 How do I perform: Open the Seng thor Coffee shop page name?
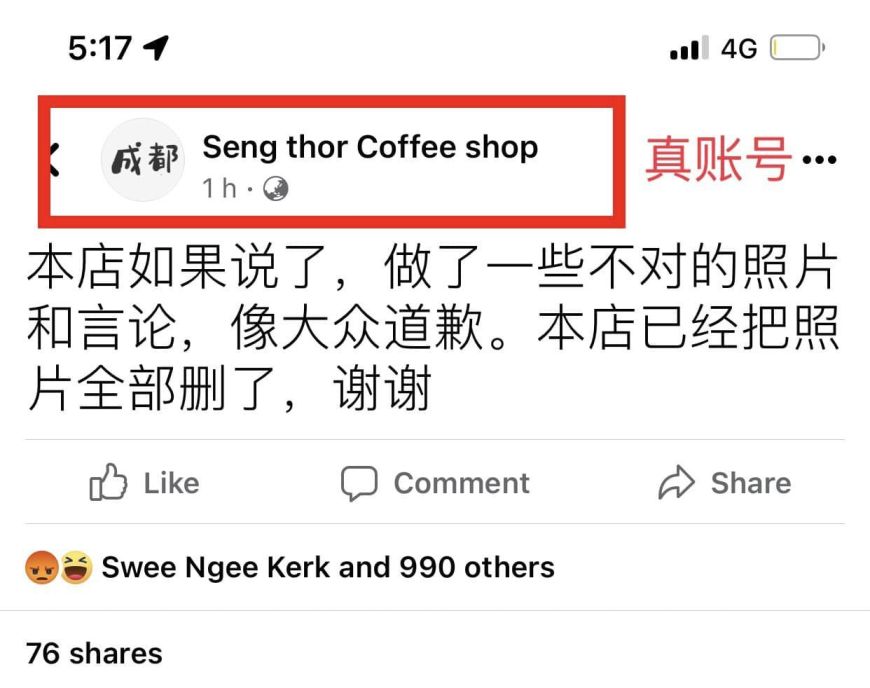370,148
